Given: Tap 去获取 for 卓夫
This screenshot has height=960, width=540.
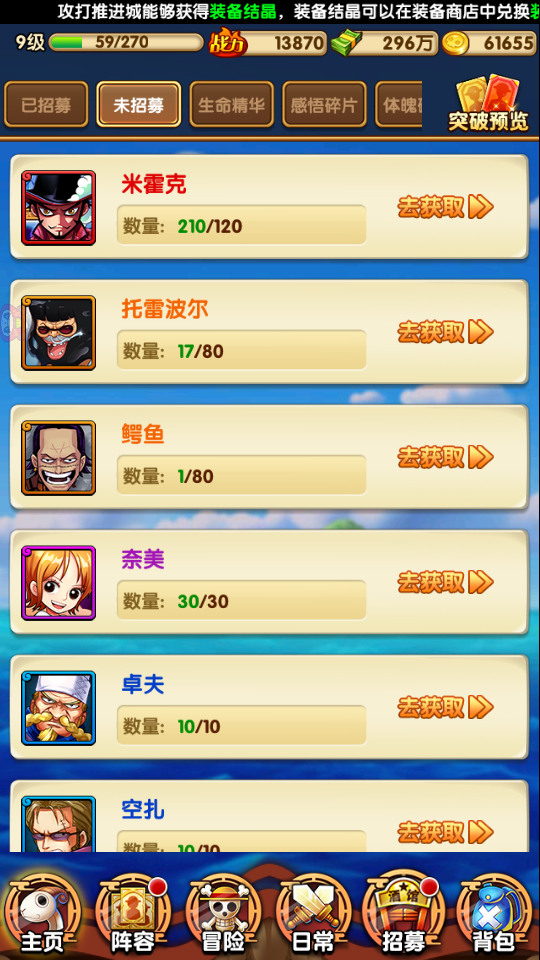Looking at the screenshot, I should (x=445, y=707).
